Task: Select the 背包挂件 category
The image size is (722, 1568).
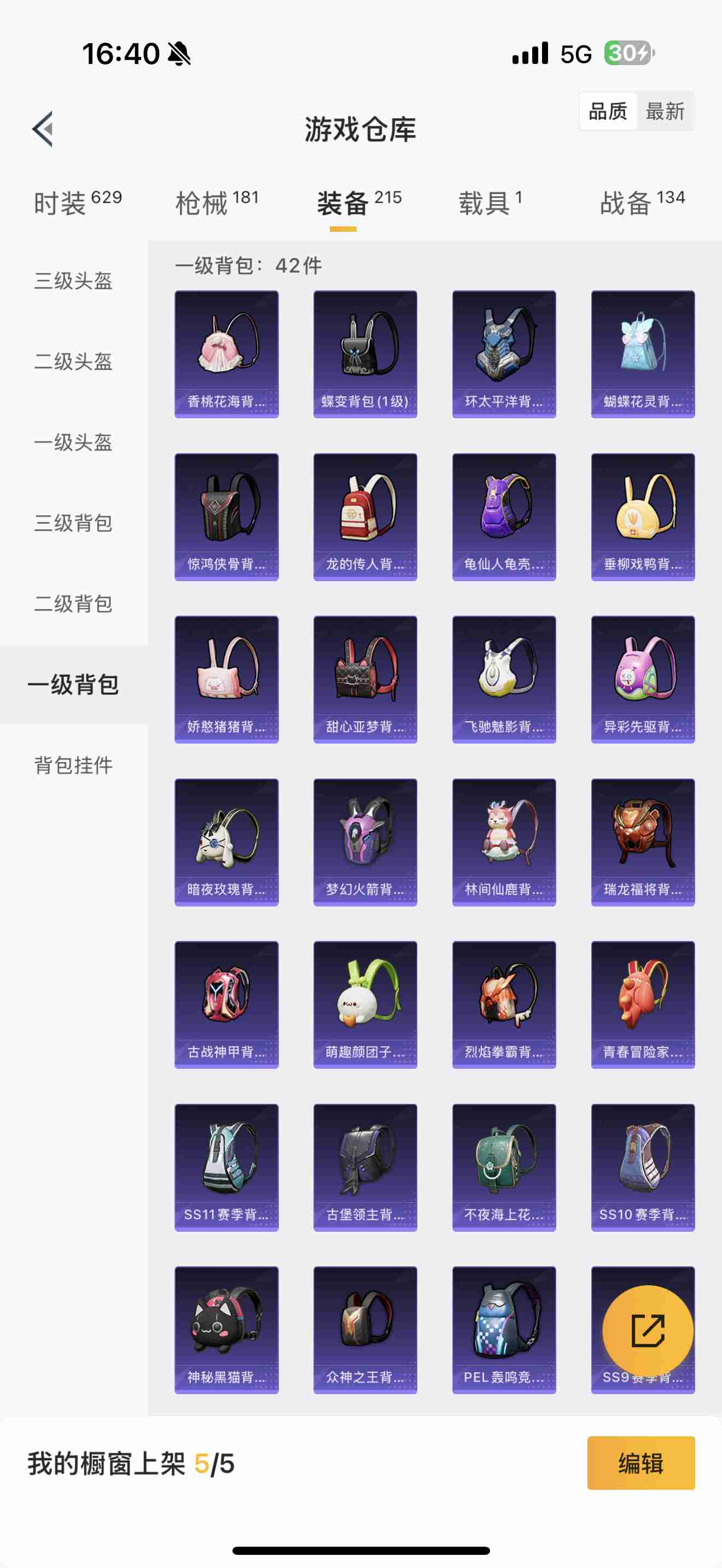Action: click(x=73, y=765)
